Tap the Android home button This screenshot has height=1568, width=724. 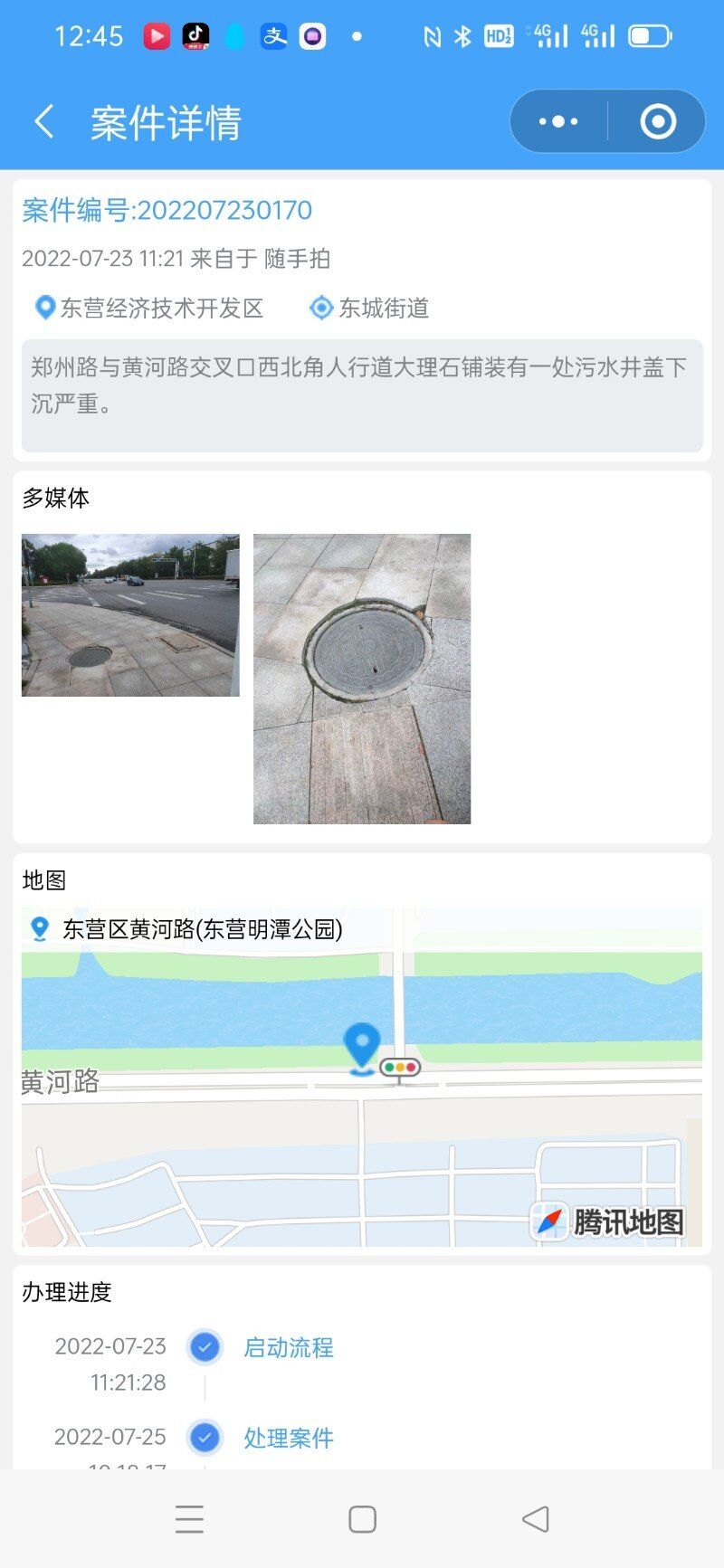(362, 1519)
